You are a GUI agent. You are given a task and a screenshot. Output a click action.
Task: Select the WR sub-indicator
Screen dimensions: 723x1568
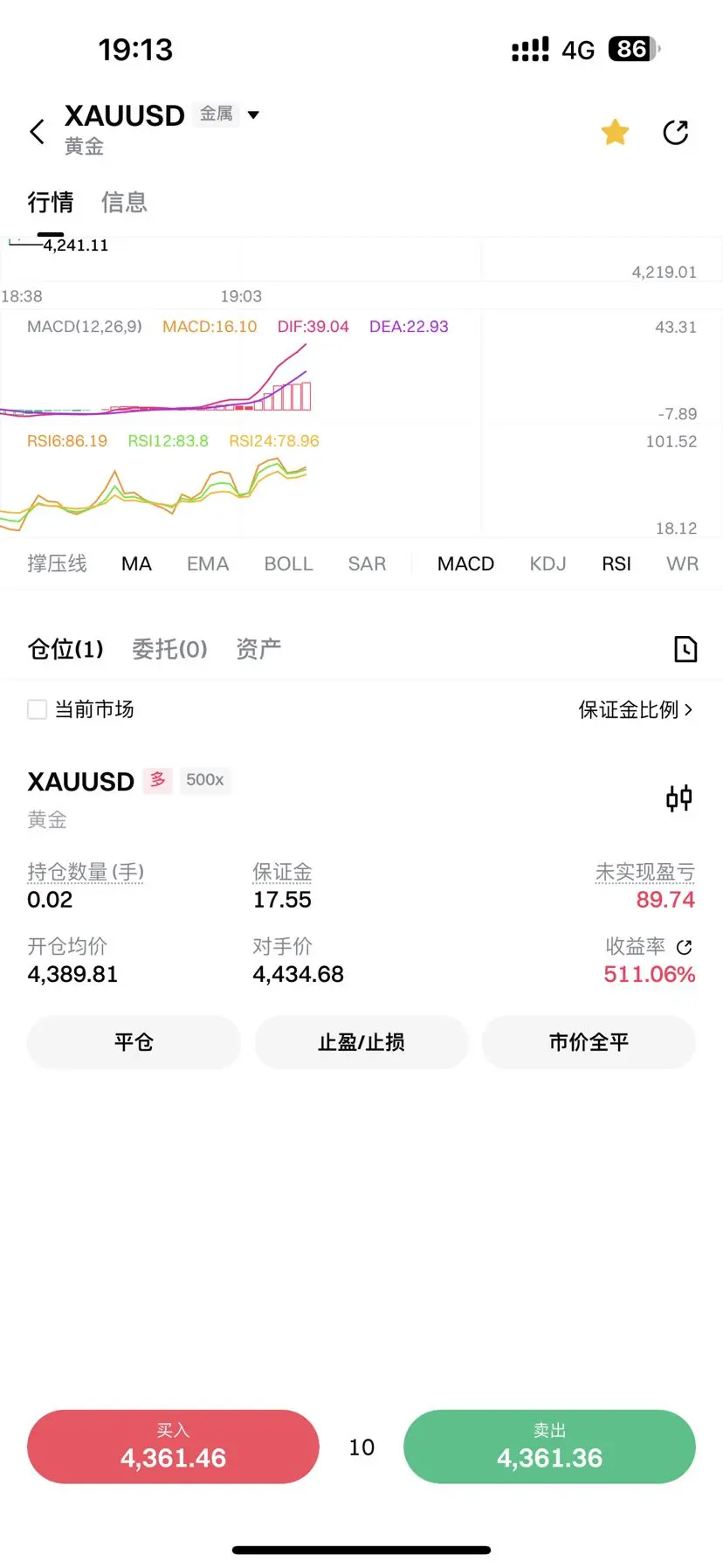pos(682,564)
